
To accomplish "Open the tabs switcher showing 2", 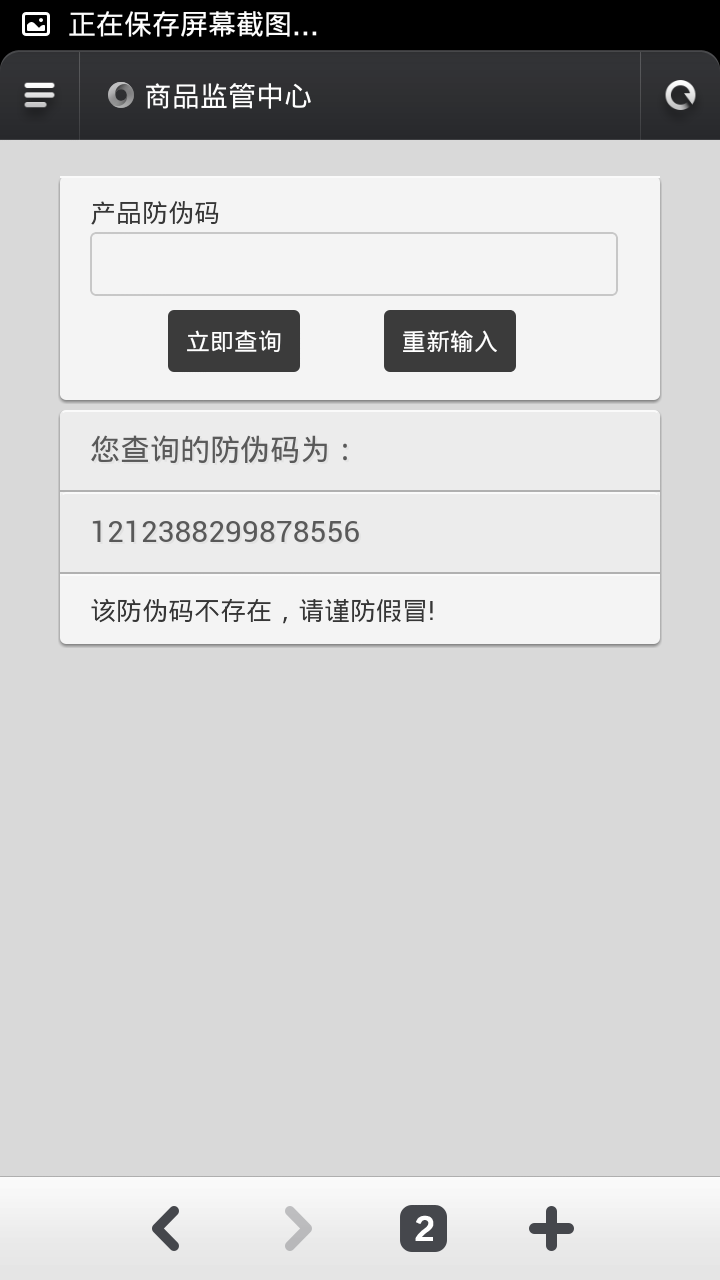I will click(x=424, y=1229).
